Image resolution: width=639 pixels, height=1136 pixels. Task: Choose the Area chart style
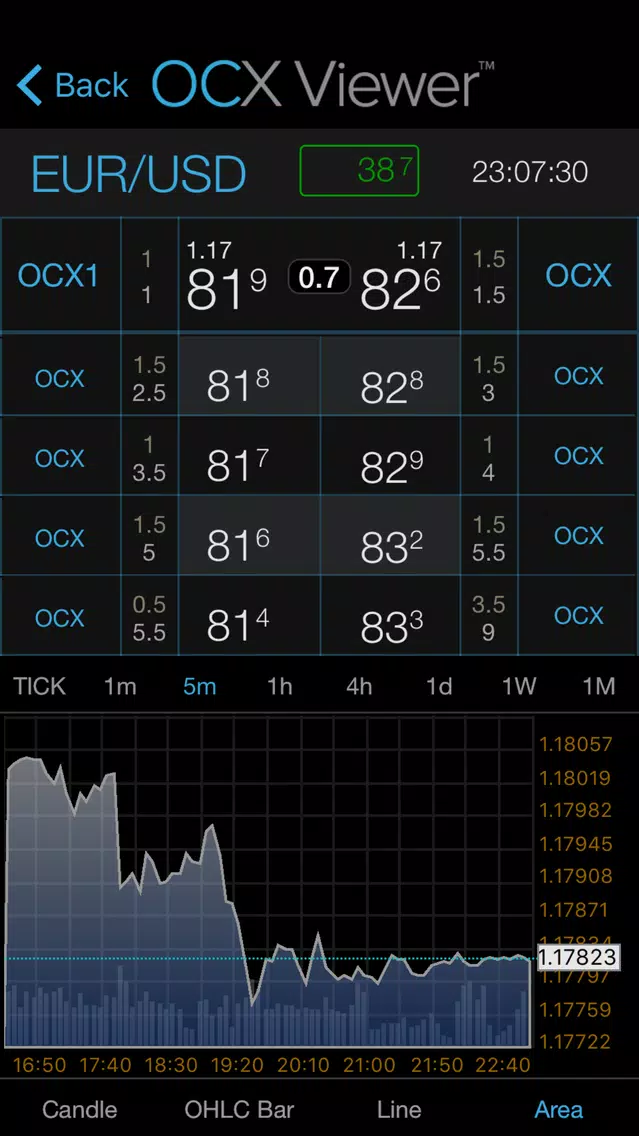point(559,1109)
